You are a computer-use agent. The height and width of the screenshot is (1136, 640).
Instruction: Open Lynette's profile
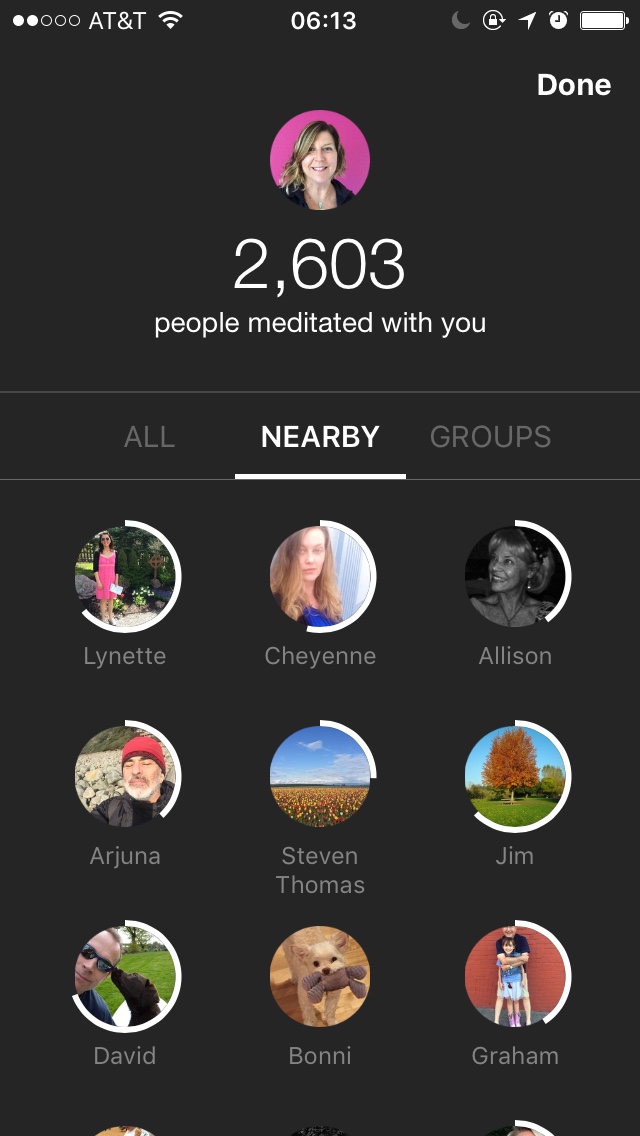click(126, 578)
